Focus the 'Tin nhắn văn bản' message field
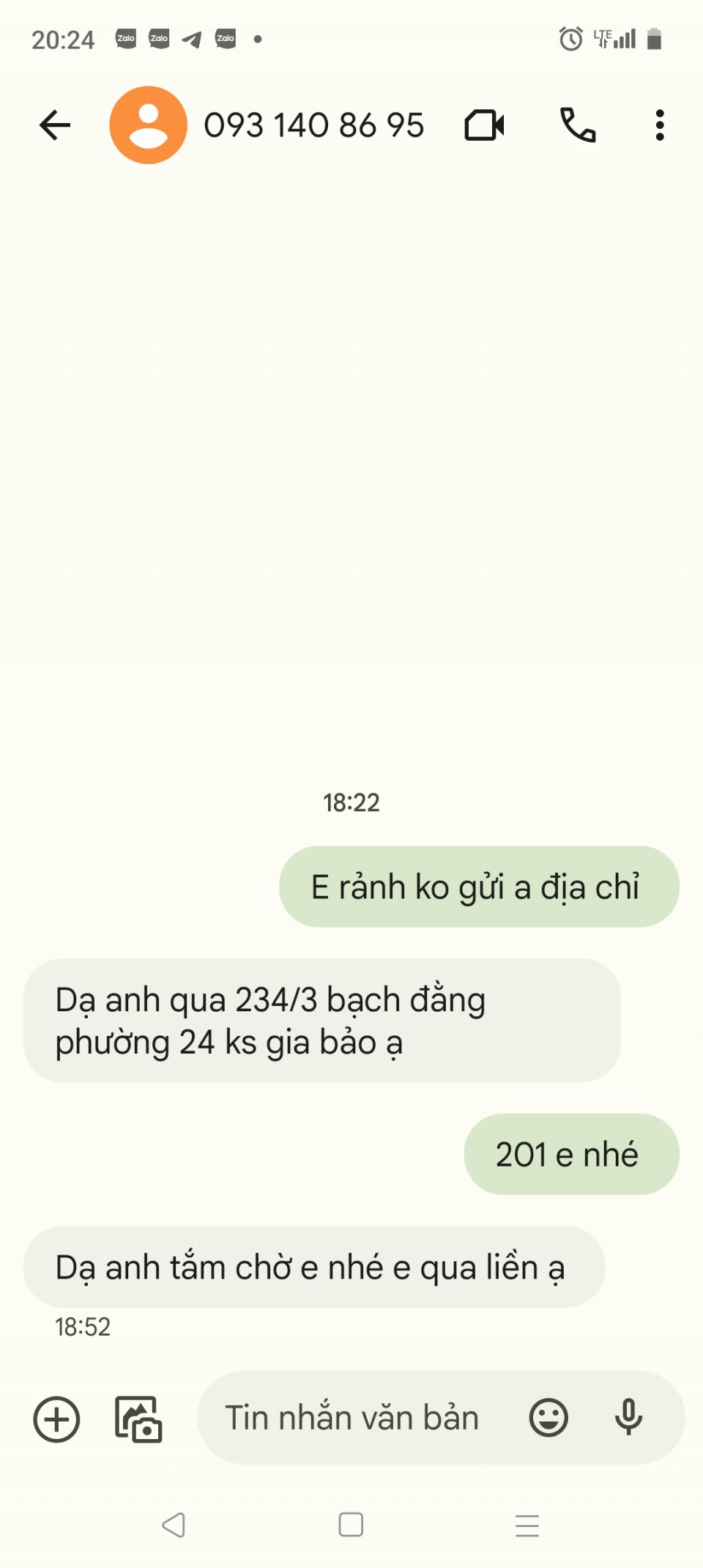 351,1418
